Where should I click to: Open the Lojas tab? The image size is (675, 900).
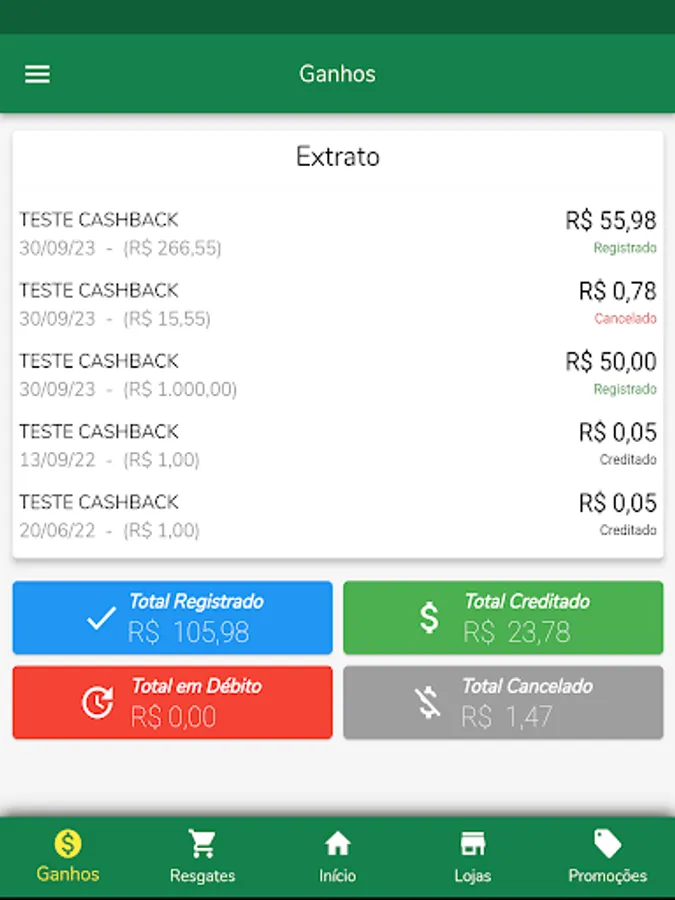[473, 857]
